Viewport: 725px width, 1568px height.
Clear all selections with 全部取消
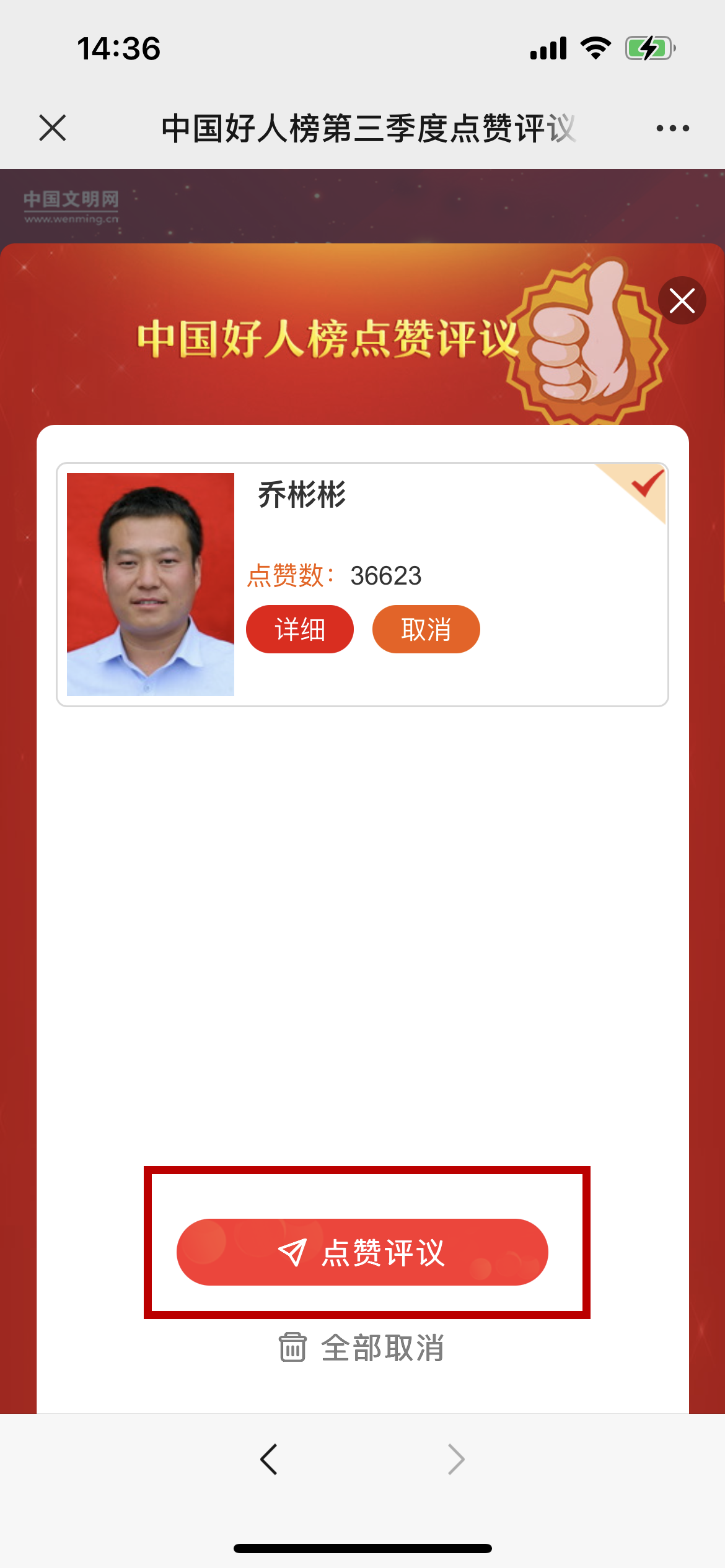pos(362,1348)
